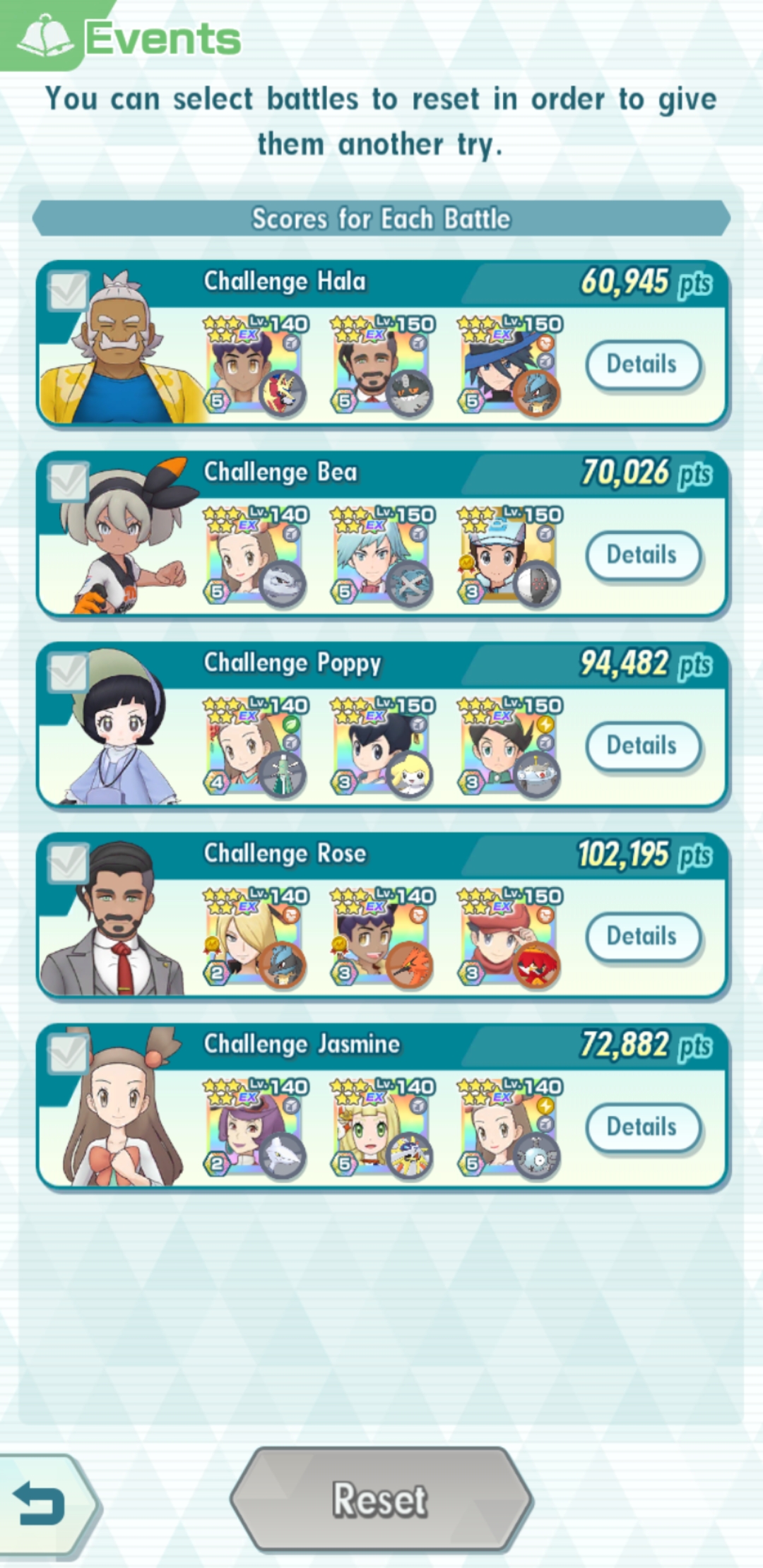Viewport: 763px width, 1568px height.
Task: View Details of Challenge Poppy
Action: [x=642, y=746]
